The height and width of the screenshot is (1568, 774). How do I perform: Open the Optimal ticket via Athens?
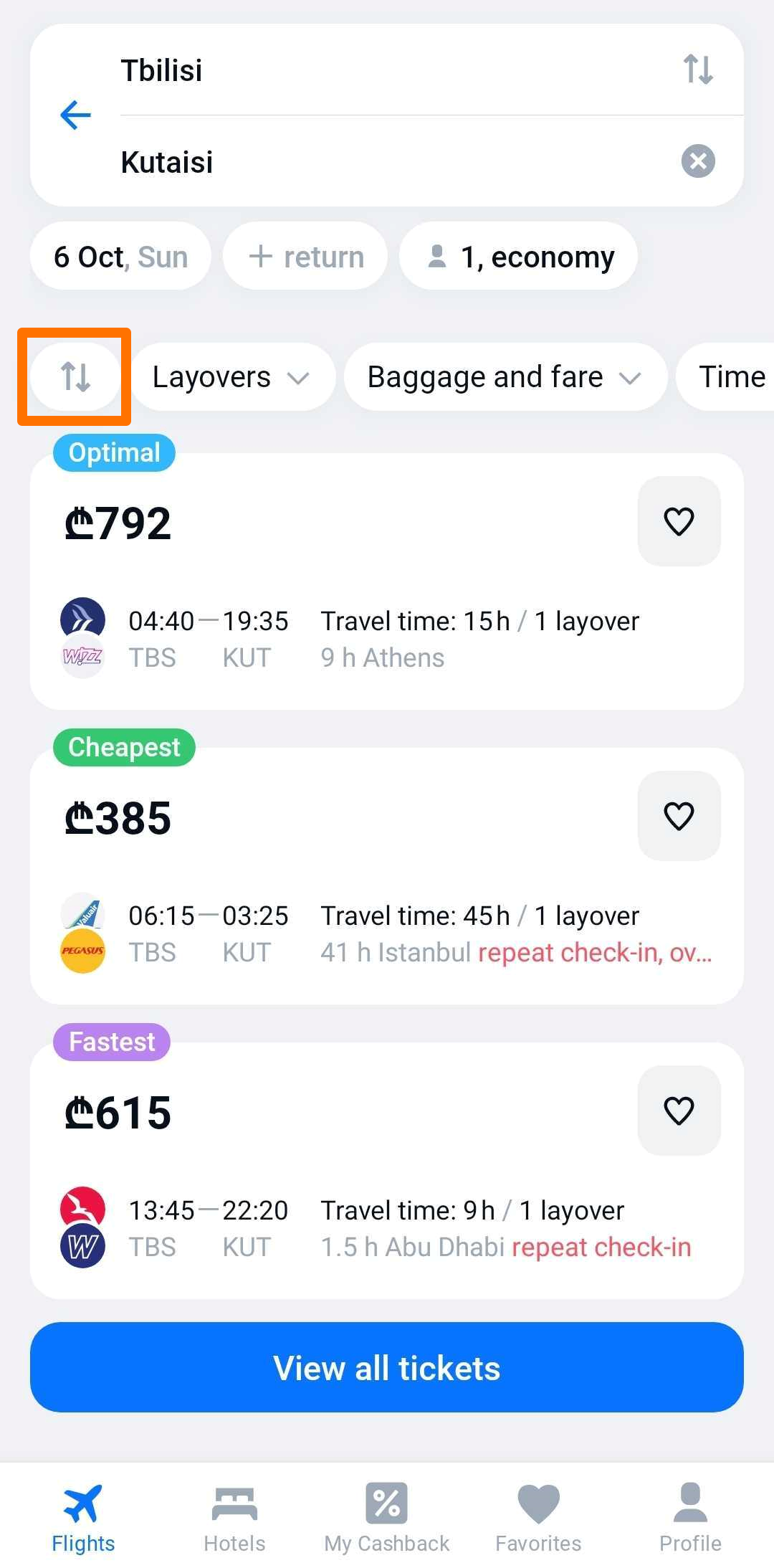pyautogui.click(x=387, y=581)
